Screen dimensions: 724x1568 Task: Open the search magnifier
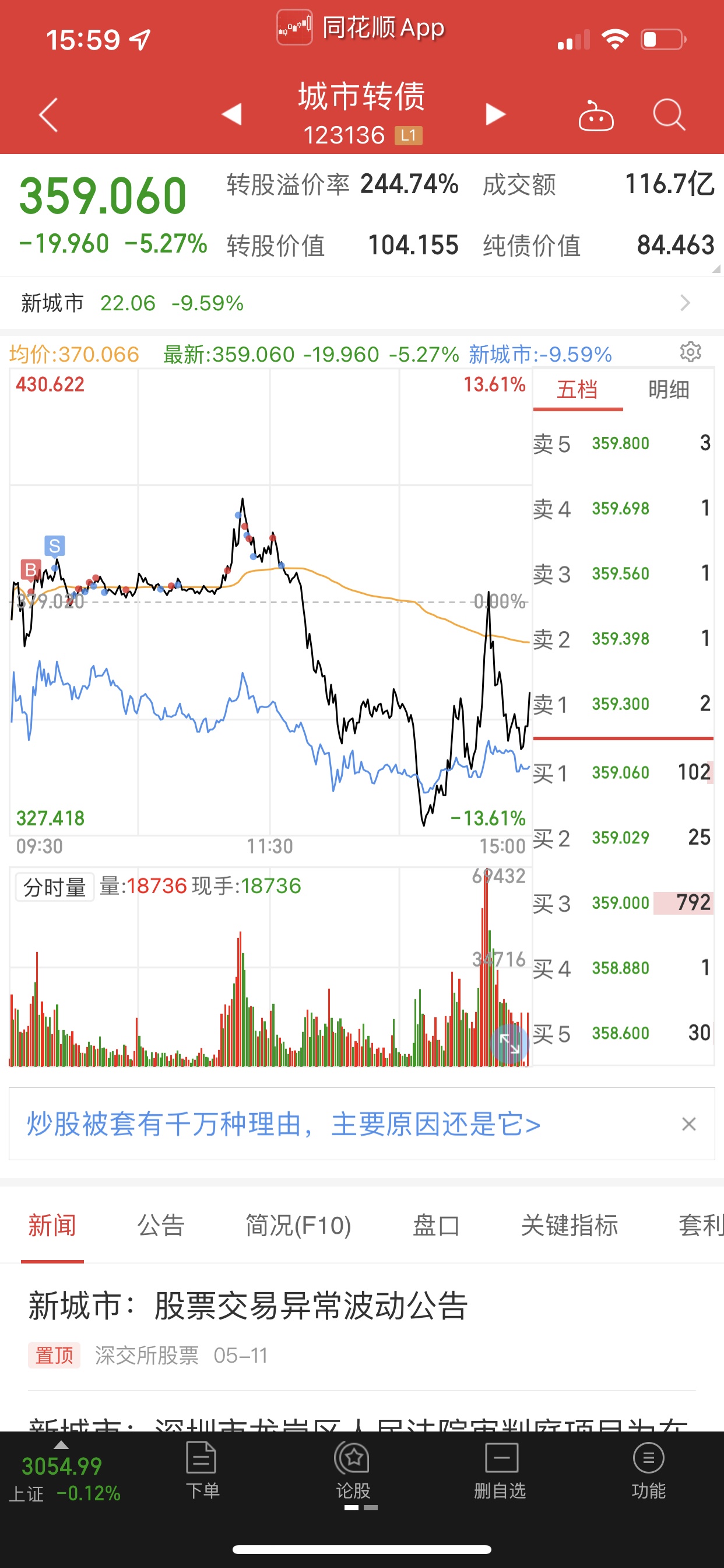point(669,114)
